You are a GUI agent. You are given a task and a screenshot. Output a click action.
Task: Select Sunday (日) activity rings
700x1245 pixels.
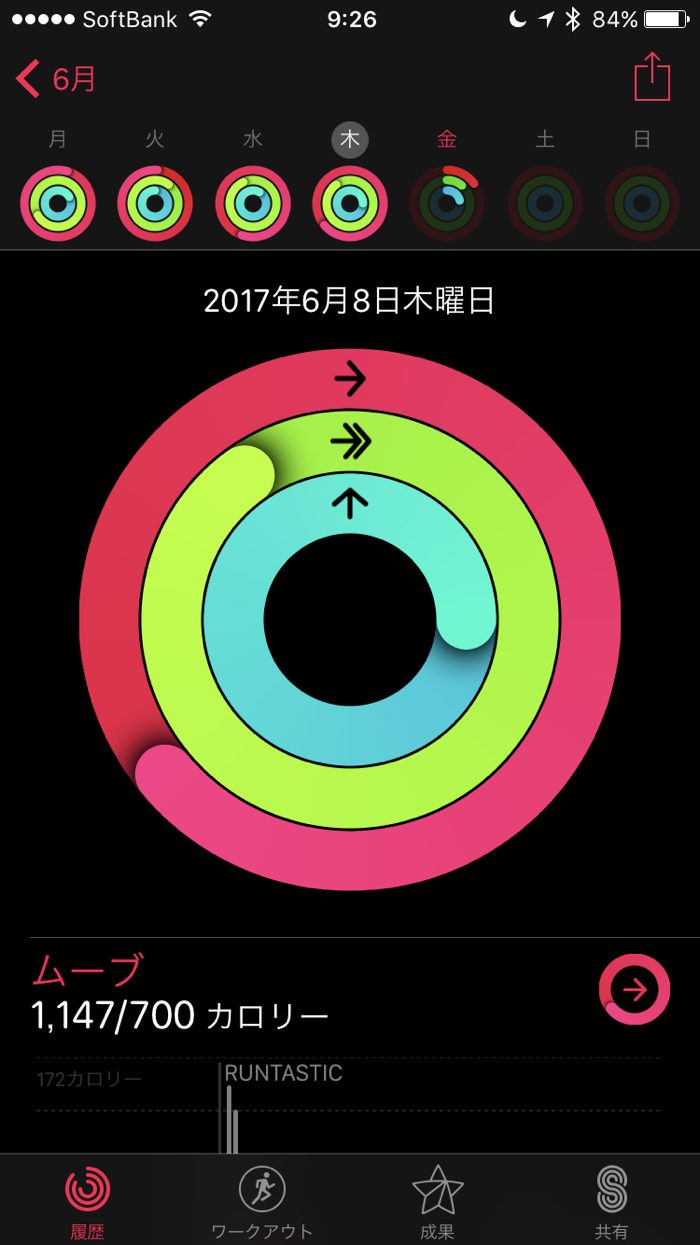pos(642,203)
